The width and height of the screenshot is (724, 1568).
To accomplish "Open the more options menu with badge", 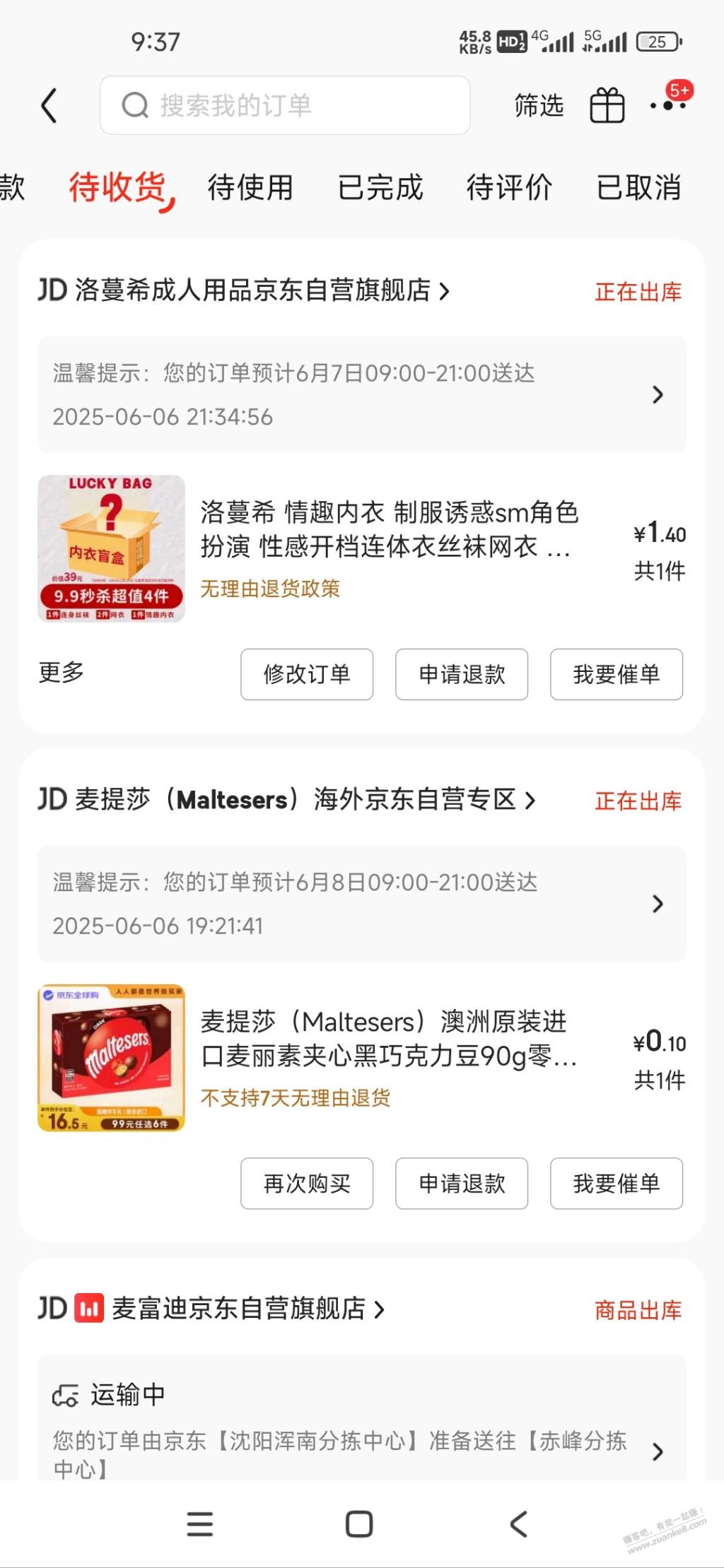I will point(668,105).
